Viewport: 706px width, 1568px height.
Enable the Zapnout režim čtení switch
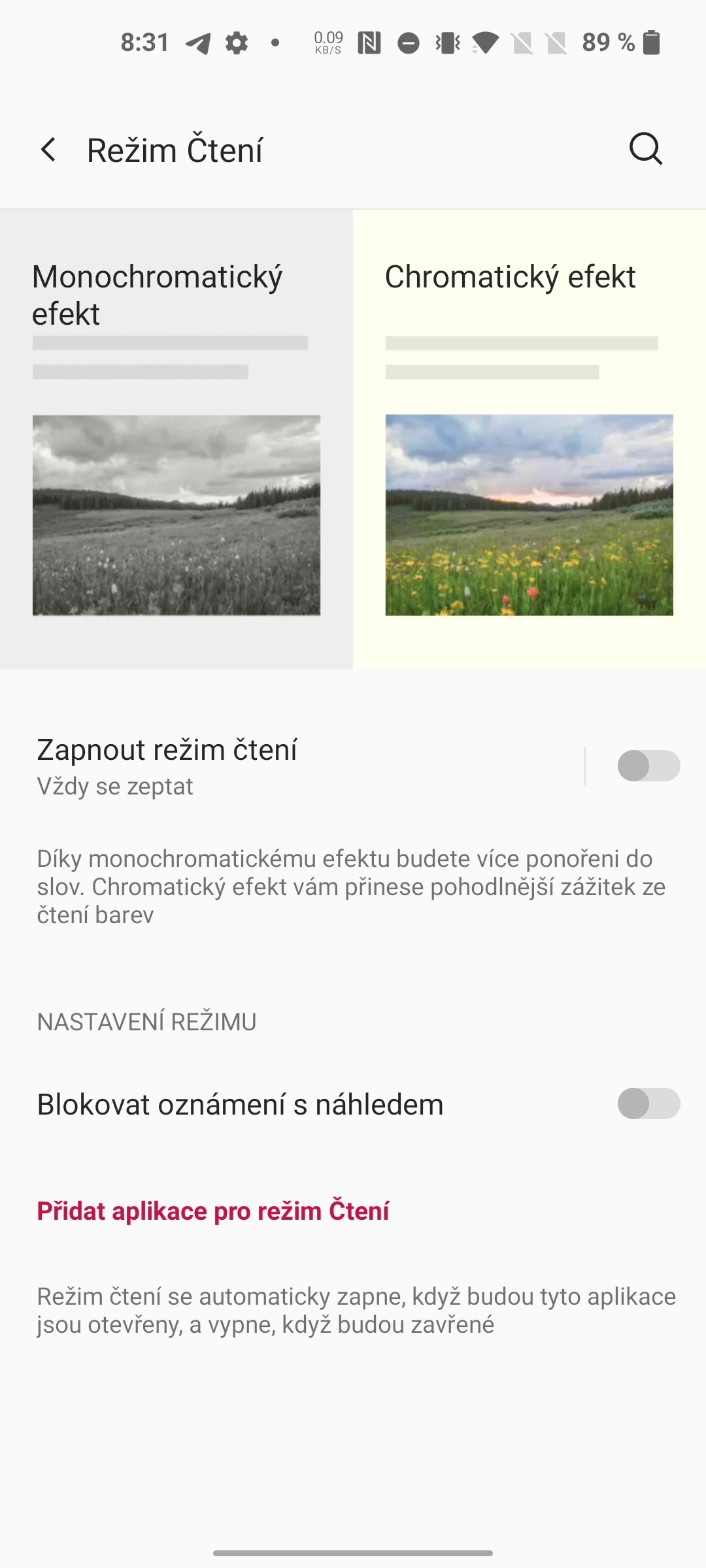pos(649,765)
